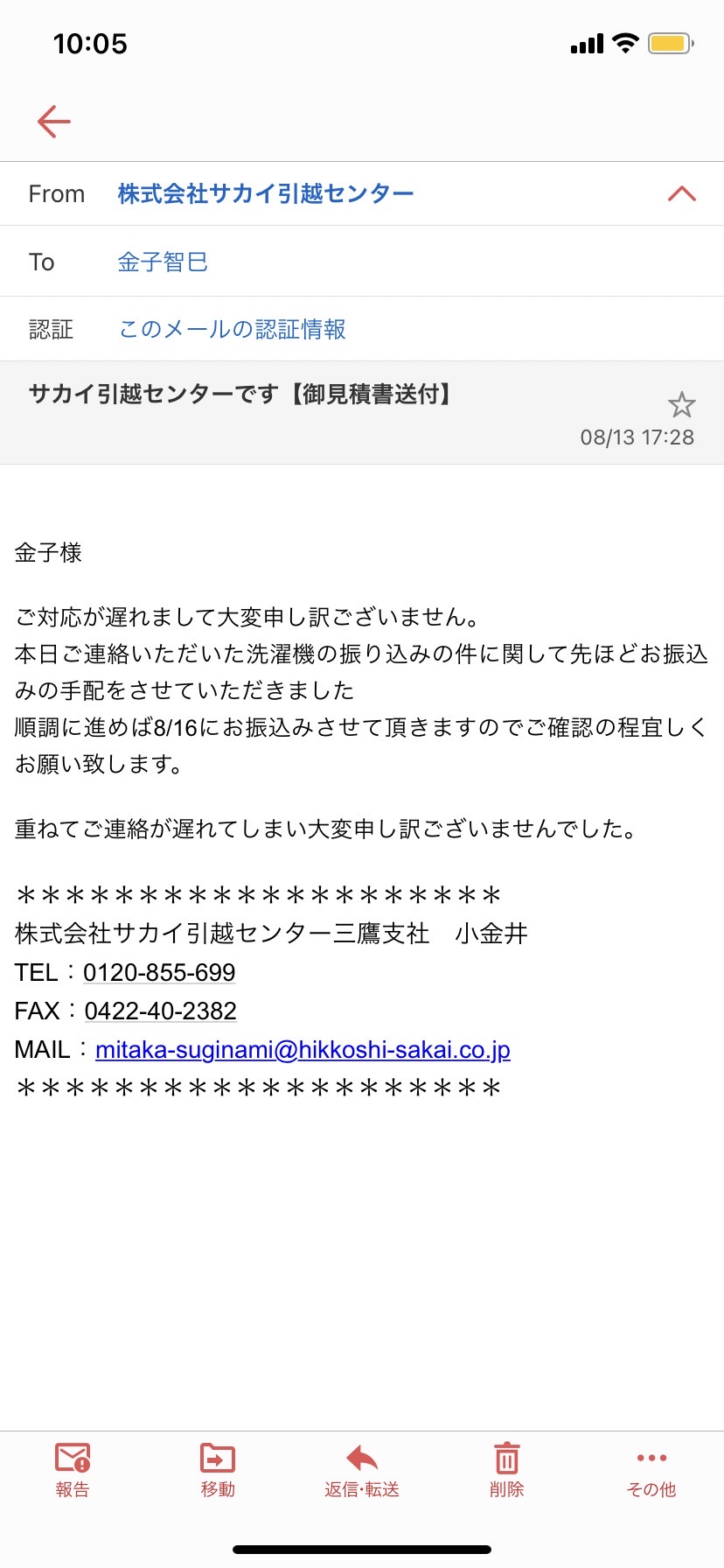This screenshot has width=724, height=1568.
Task: Collapse the sender details chevron
Action: point(682,193)
